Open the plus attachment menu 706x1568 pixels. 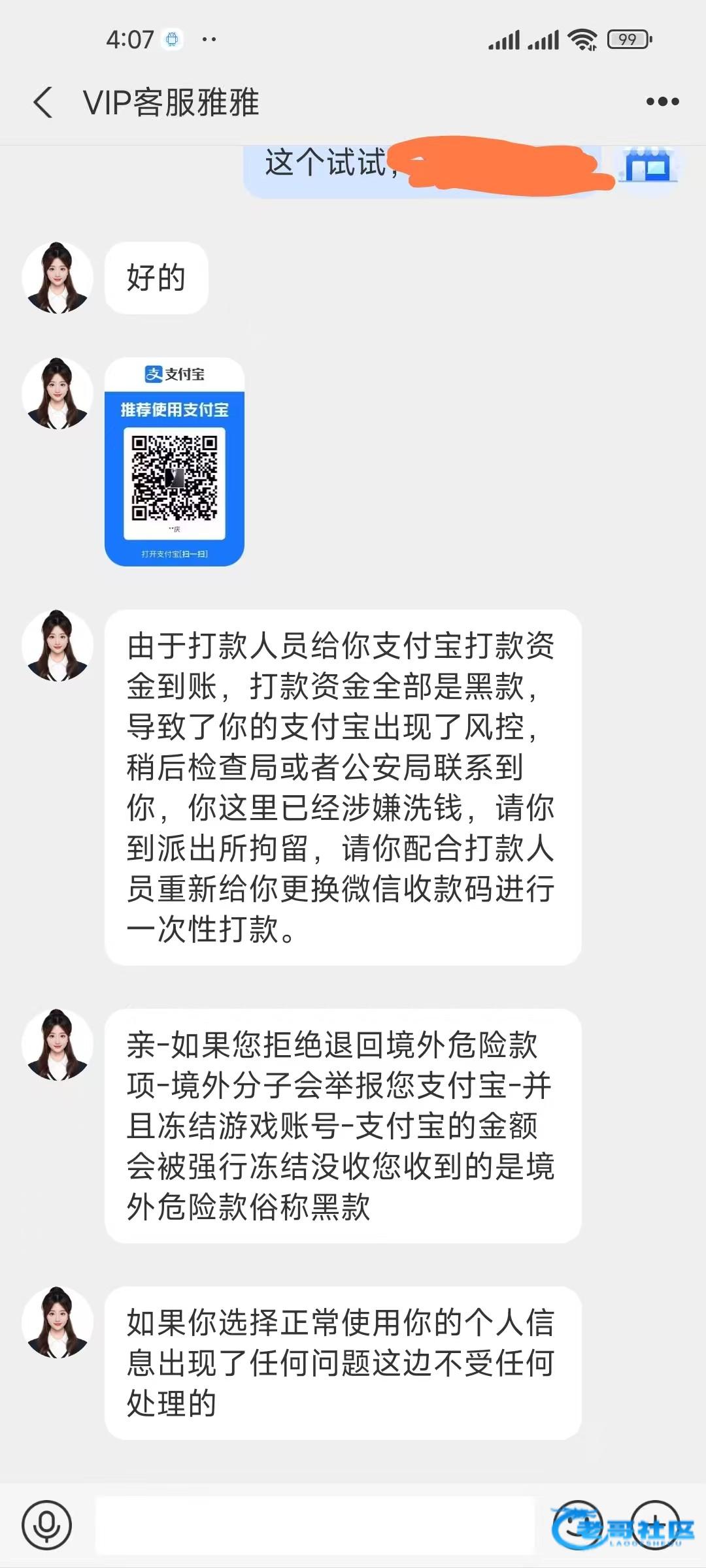(x=655, y=1524)
